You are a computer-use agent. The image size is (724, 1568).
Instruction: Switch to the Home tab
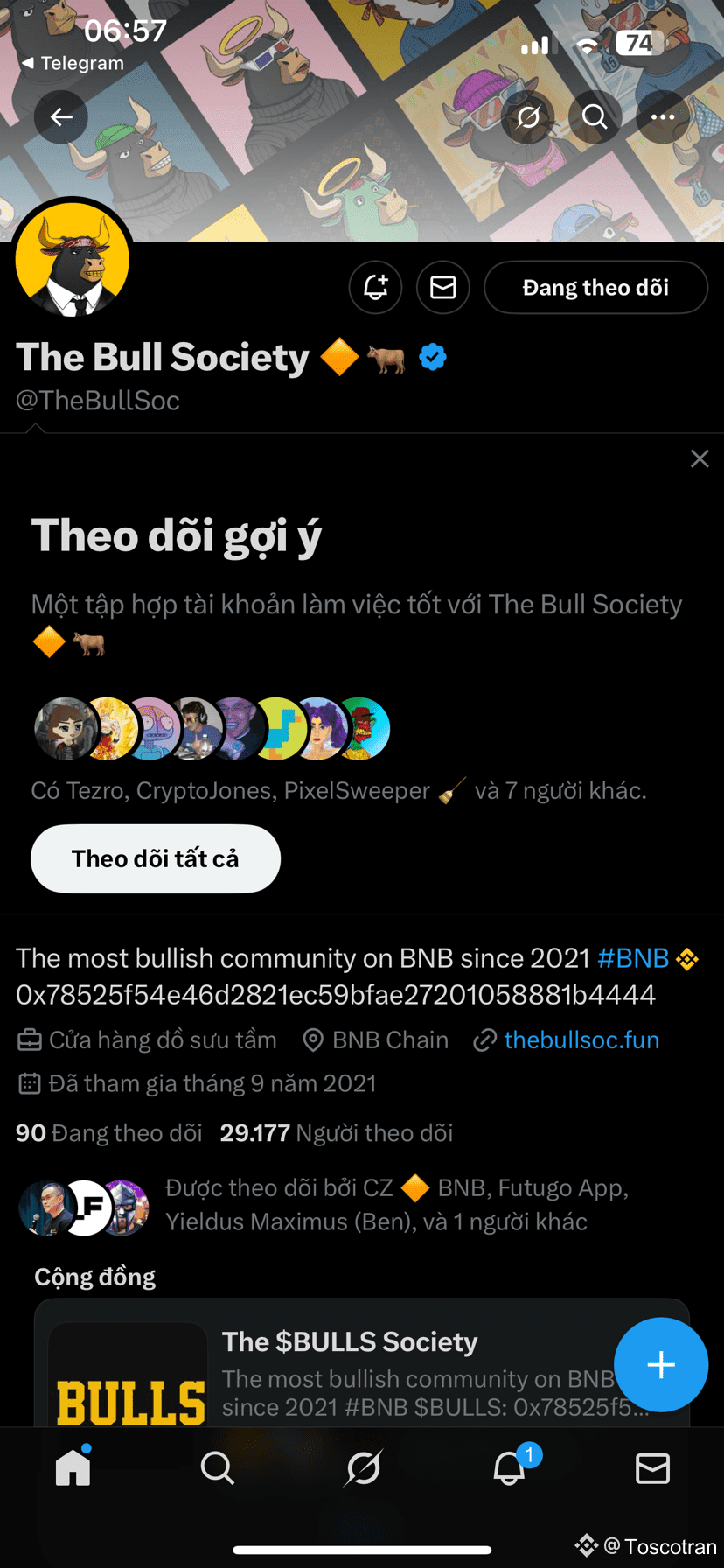(x=73, y=1468)
